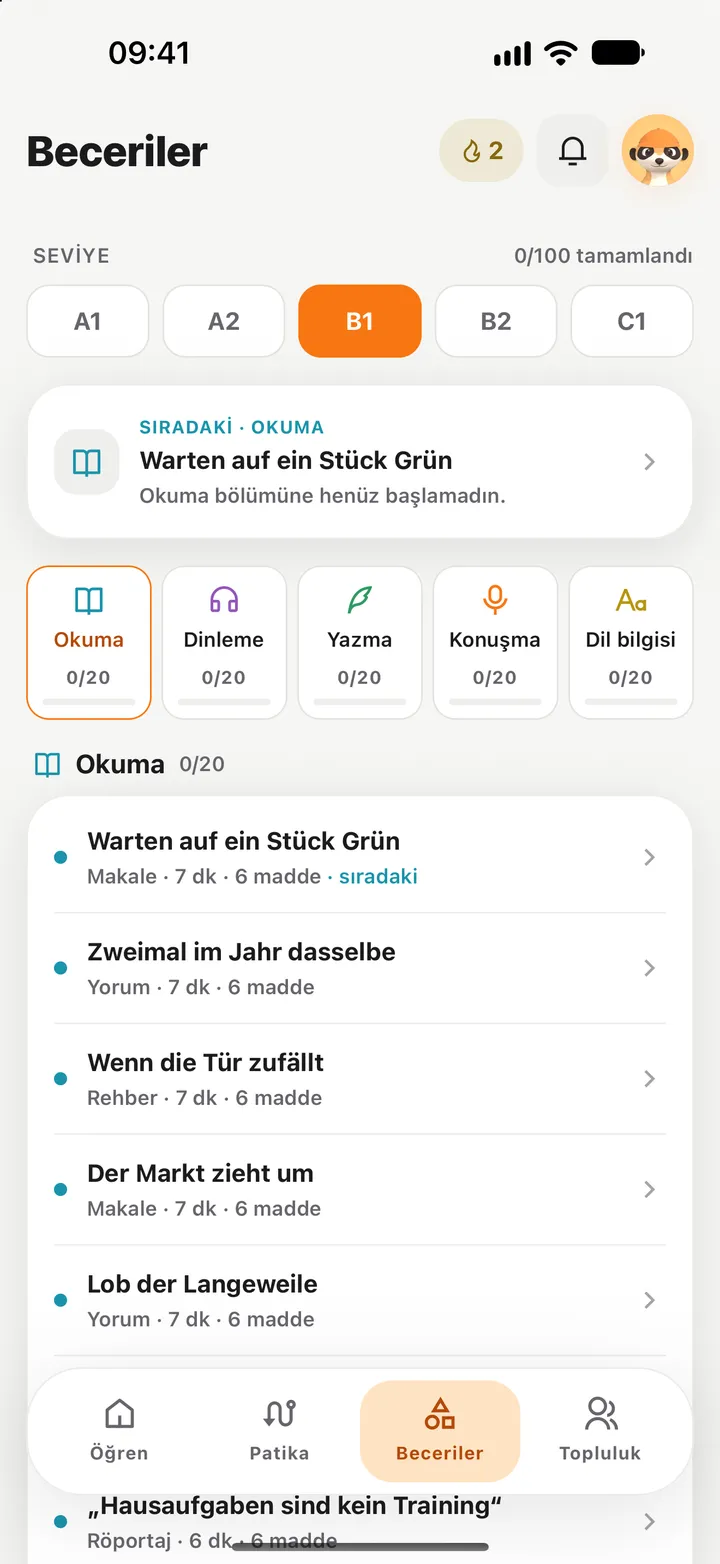
Task: Switch to the Patika tab
Action: (x=280, y=1431)
